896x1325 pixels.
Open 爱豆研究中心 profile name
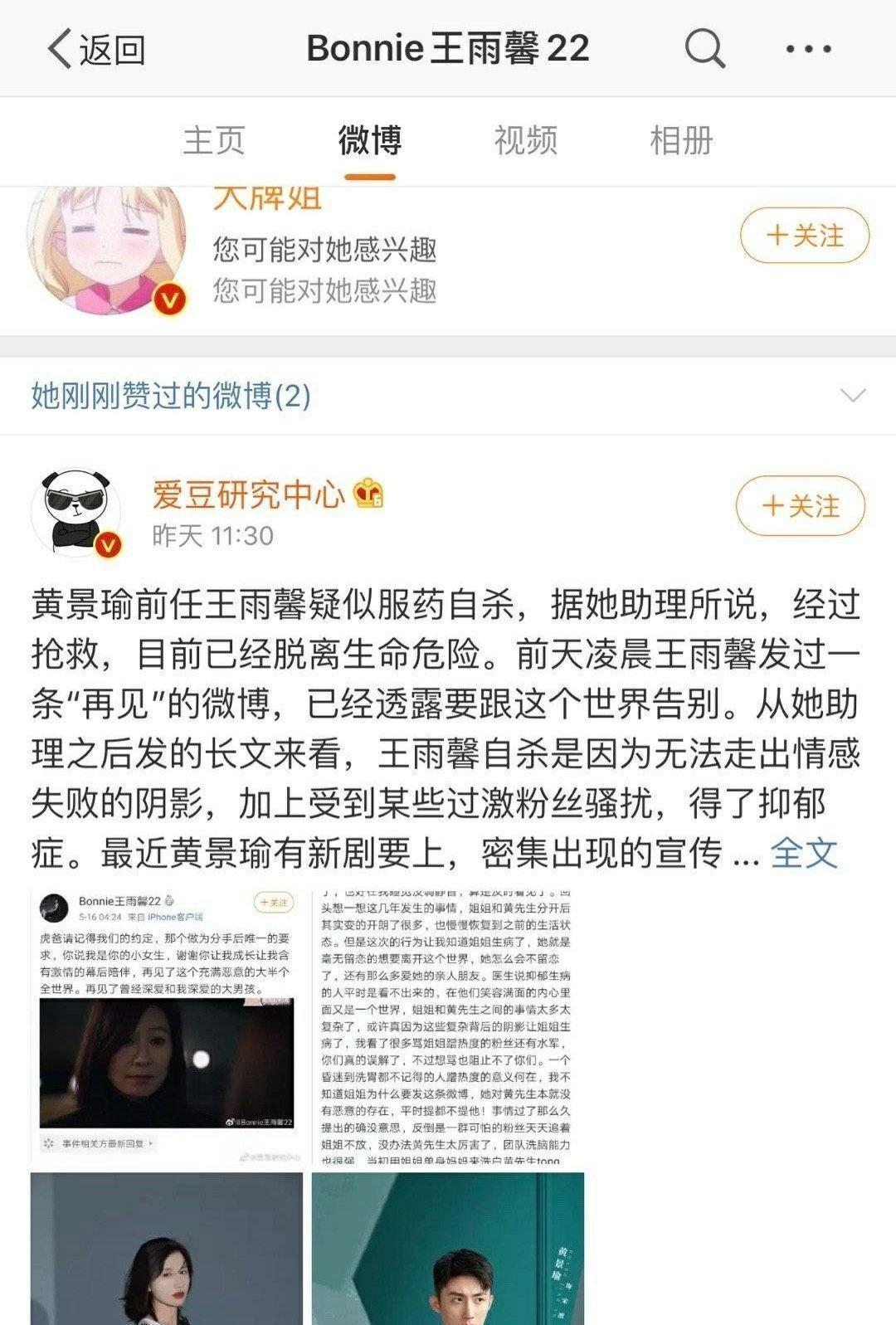248,494
